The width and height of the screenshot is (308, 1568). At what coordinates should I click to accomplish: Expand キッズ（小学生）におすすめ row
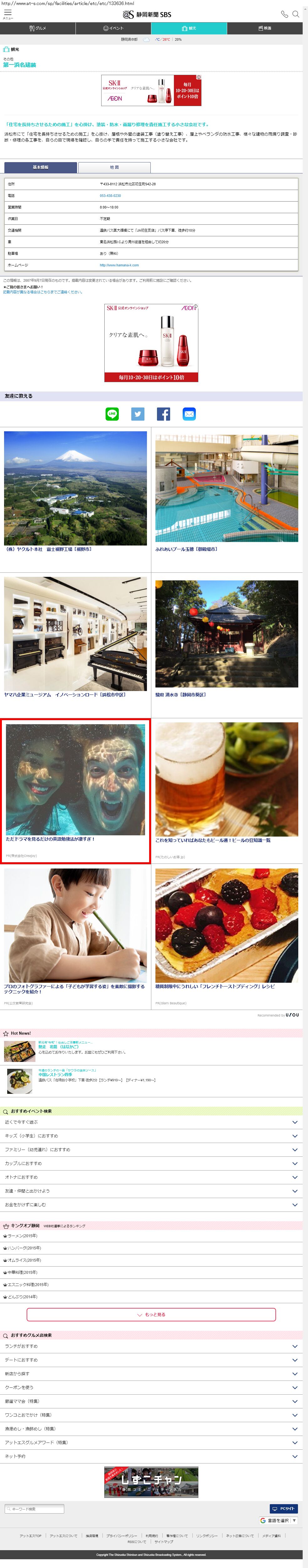tap(151, 1135)
